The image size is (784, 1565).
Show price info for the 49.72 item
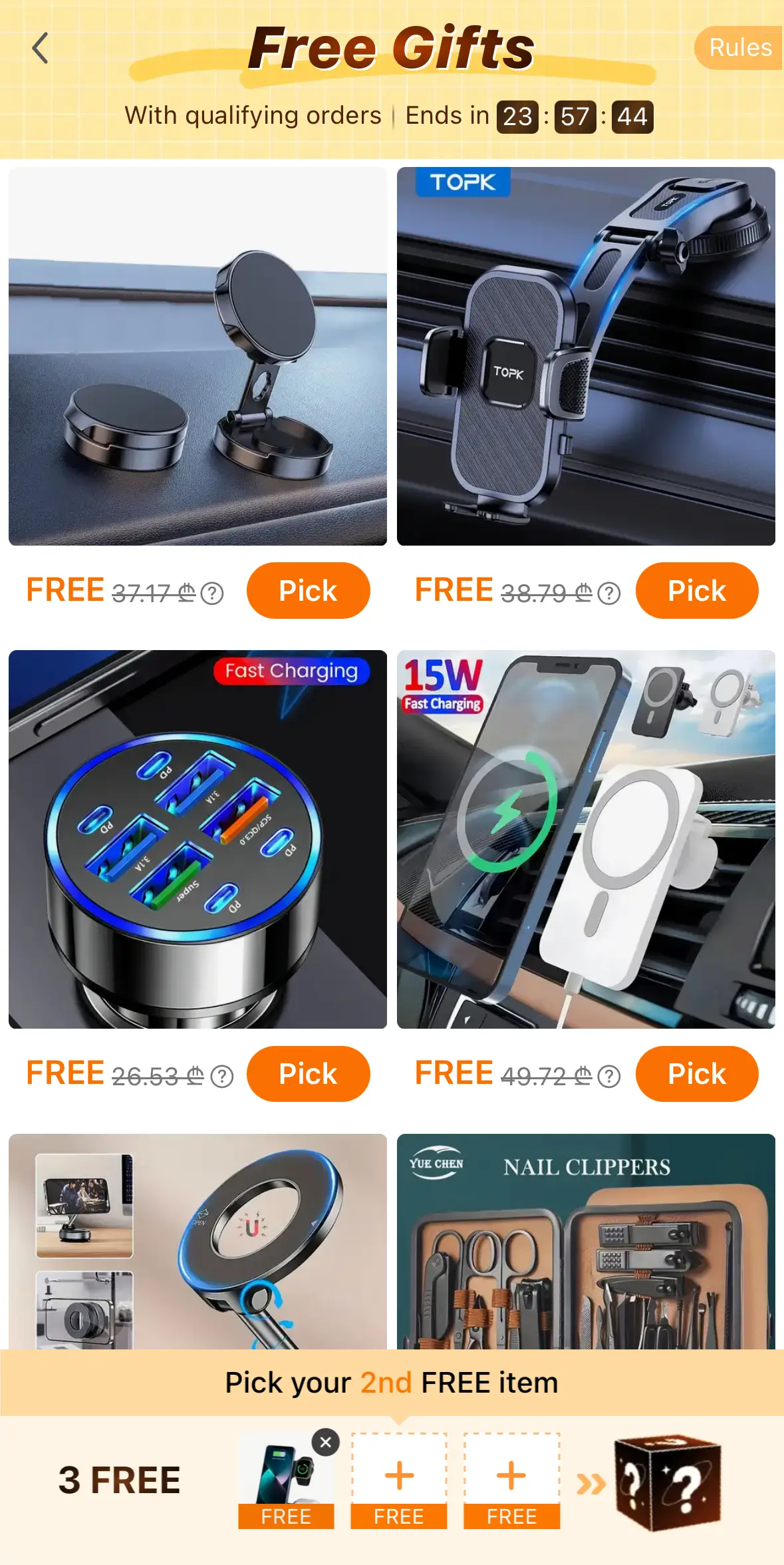[x=609, y=1076]
